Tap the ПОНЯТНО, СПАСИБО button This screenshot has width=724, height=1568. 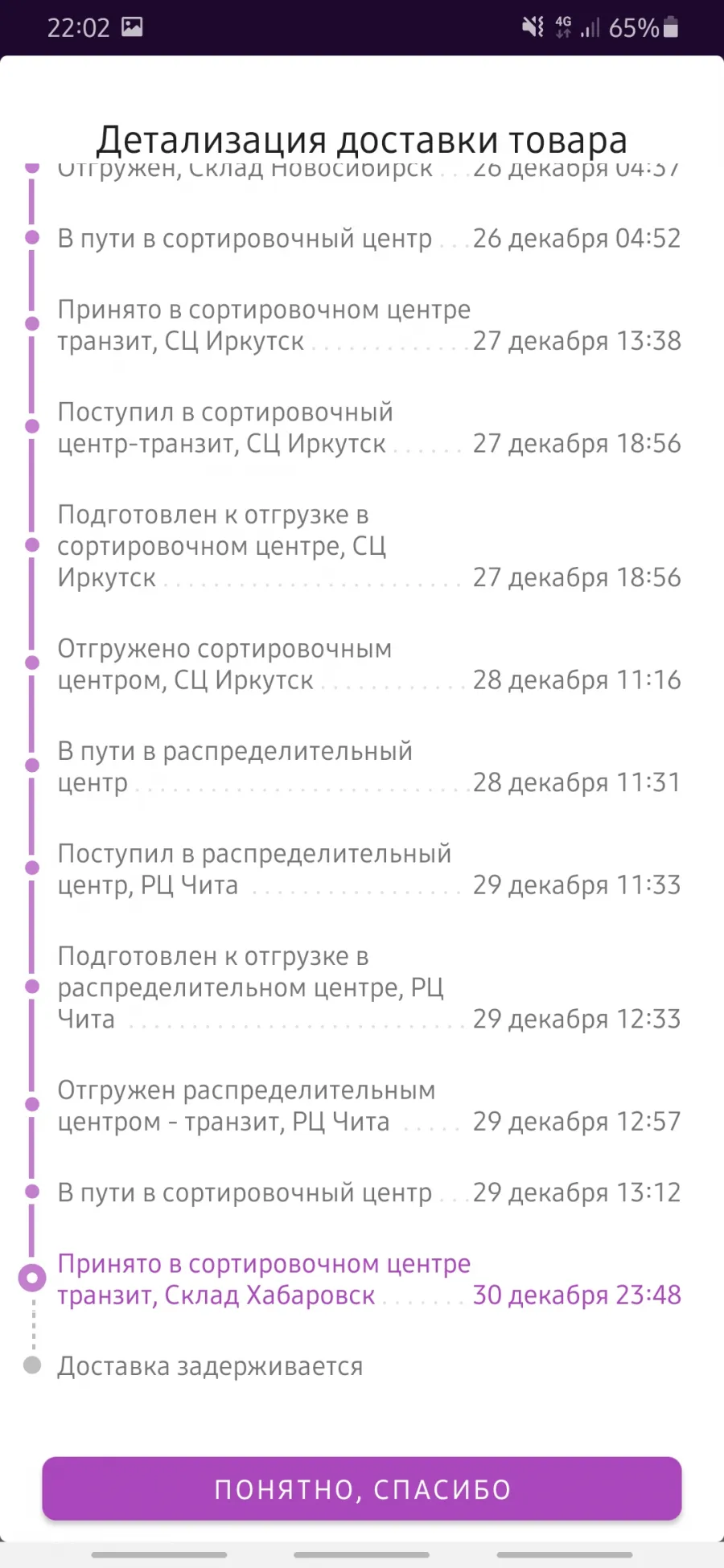coord(362,1488)
